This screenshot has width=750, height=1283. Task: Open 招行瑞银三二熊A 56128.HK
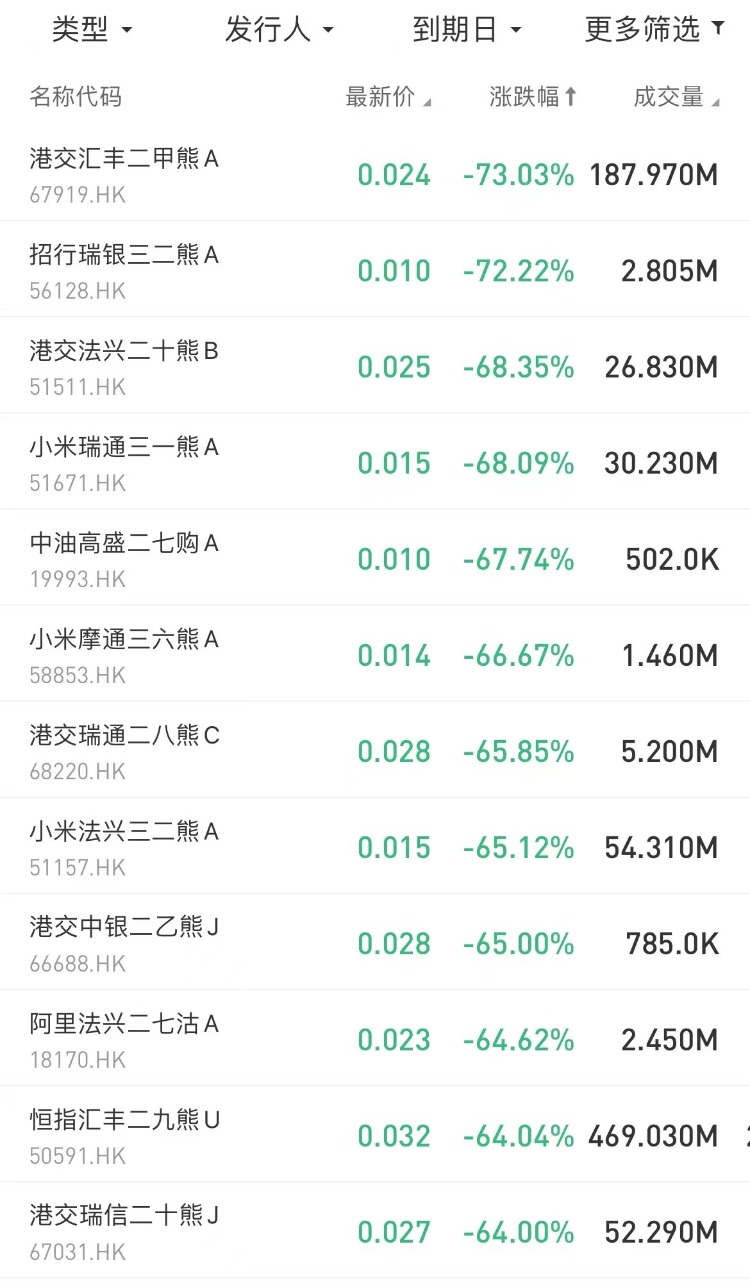click(124, 269)
